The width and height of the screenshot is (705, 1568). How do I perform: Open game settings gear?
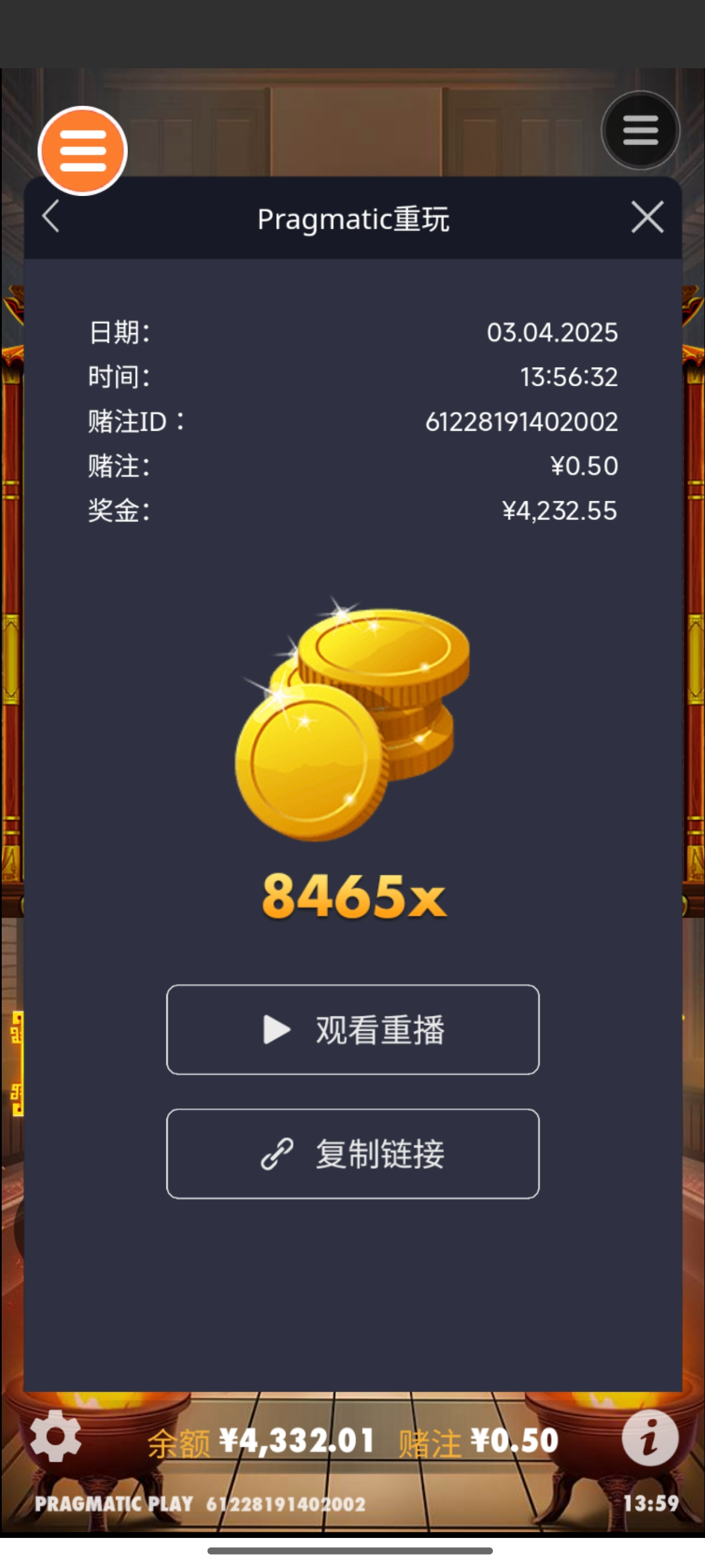[55, 1437]
